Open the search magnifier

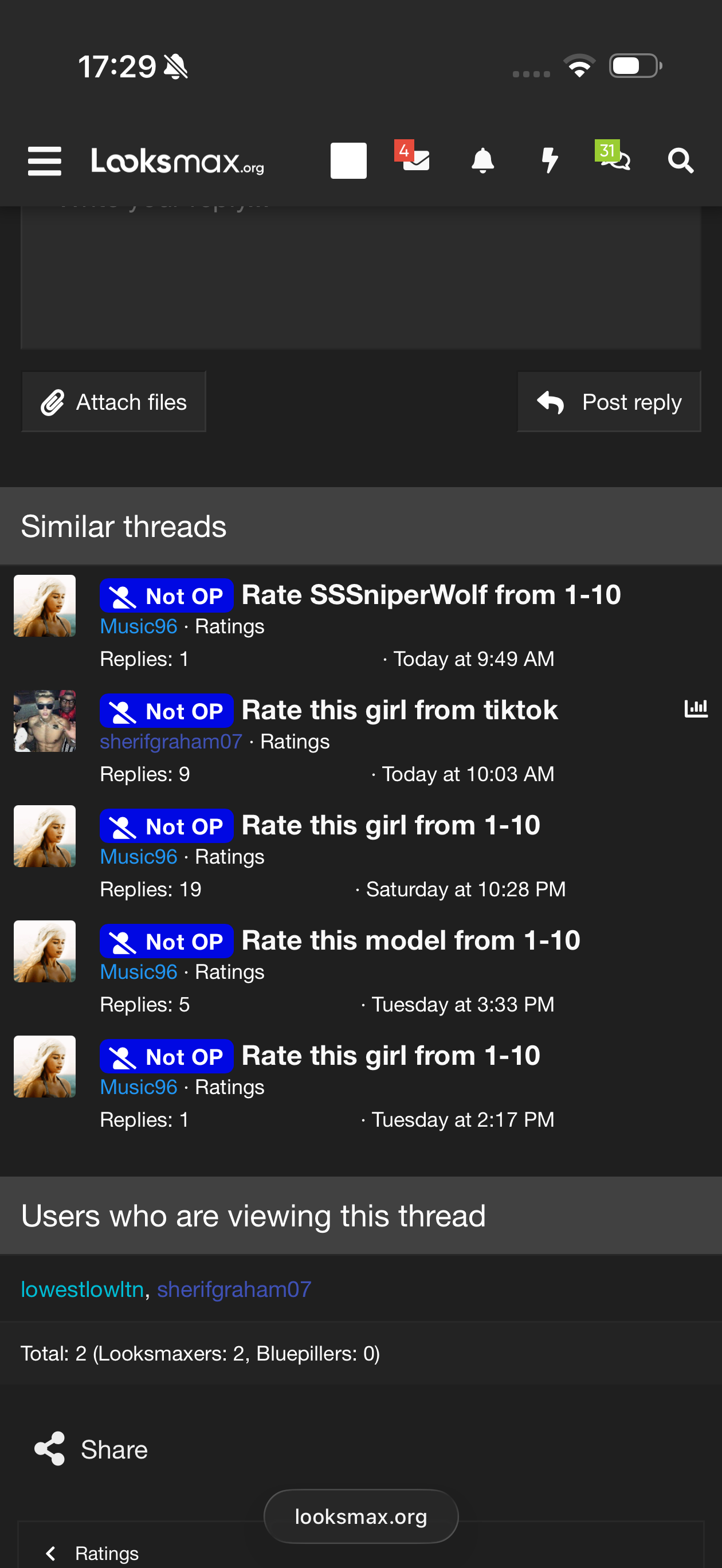pos(681,161)
